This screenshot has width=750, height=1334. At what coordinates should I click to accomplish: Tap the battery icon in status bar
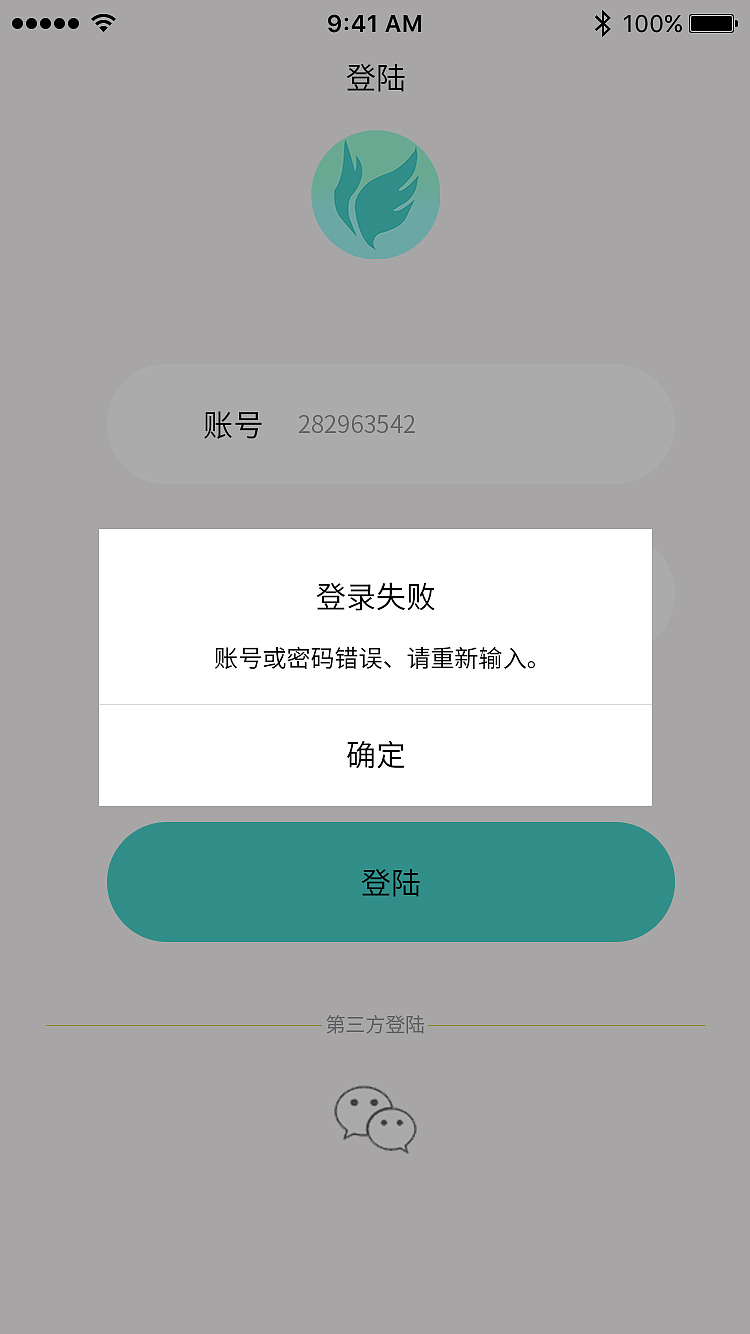[714, 23]
